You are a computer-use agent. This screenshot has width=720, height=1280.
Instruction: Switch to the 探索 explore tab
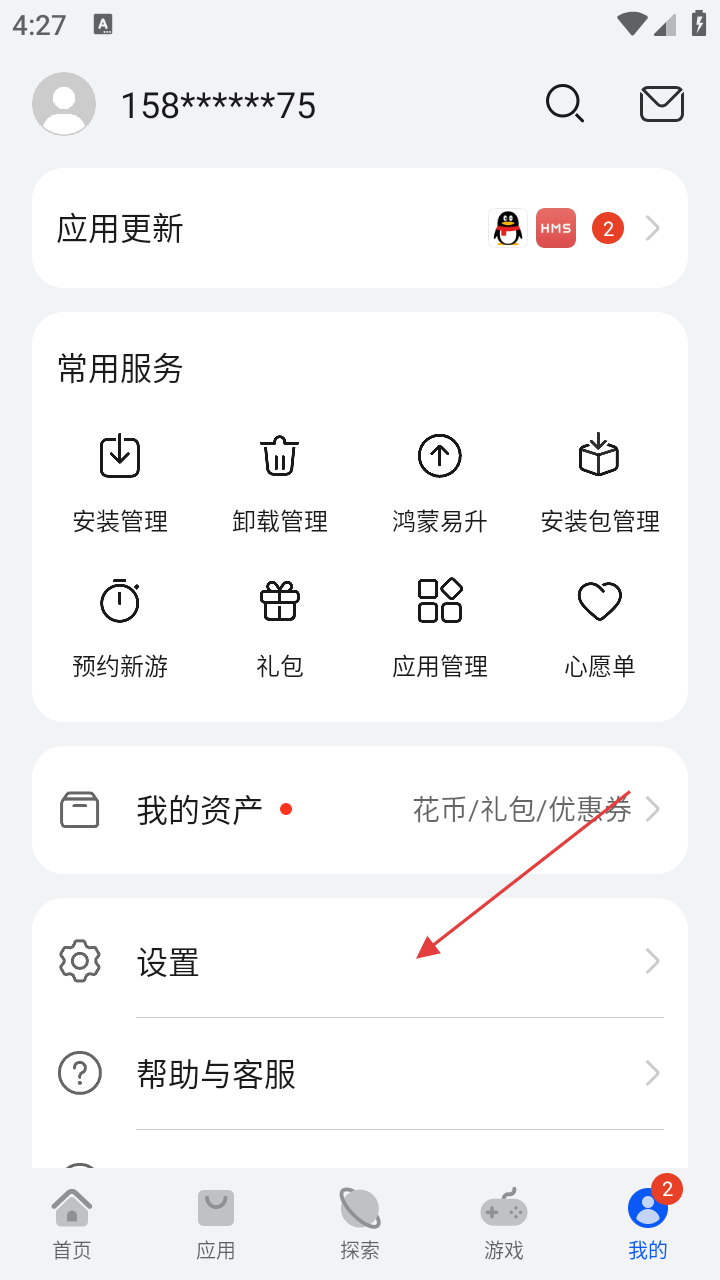tap(360, 1224)
